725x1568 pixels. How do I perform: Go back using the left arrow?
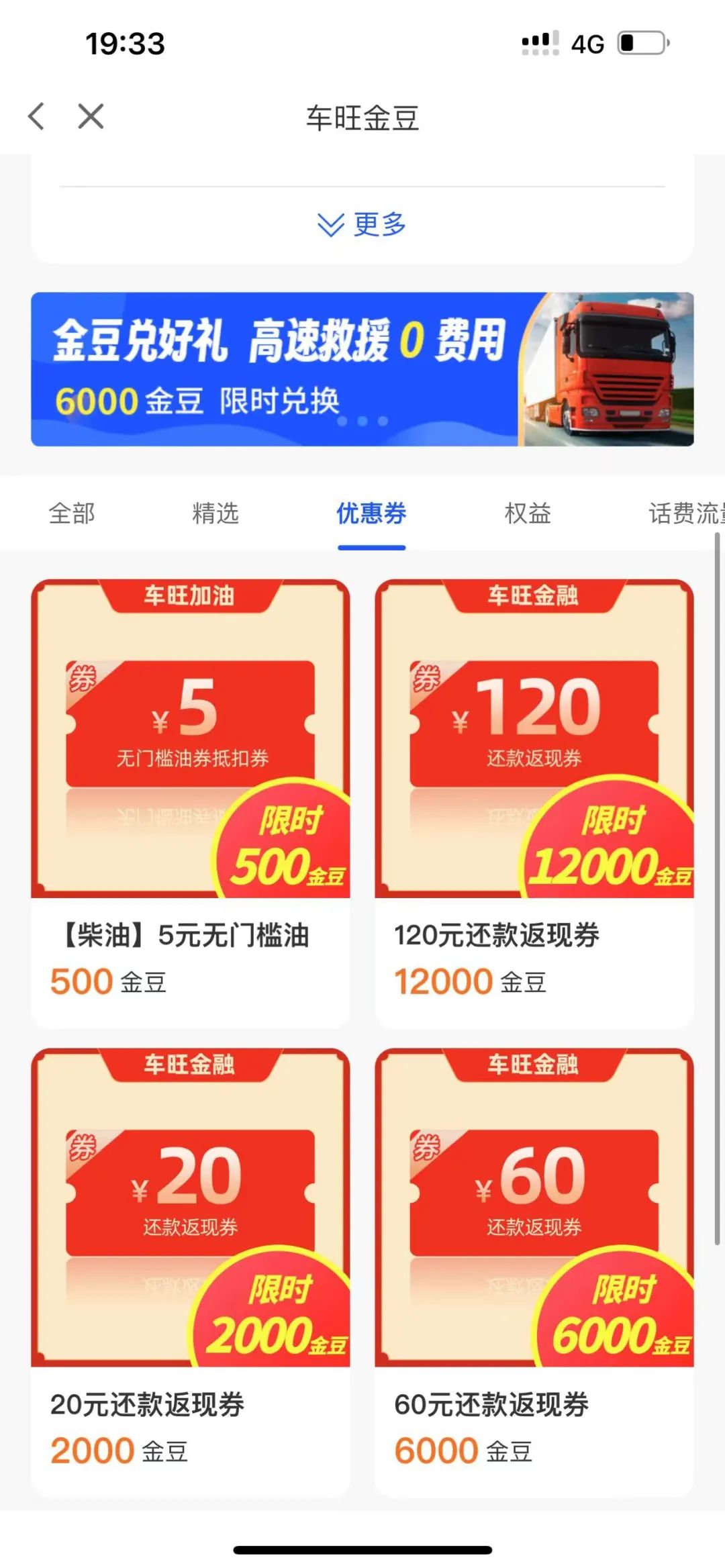(37, 116)
